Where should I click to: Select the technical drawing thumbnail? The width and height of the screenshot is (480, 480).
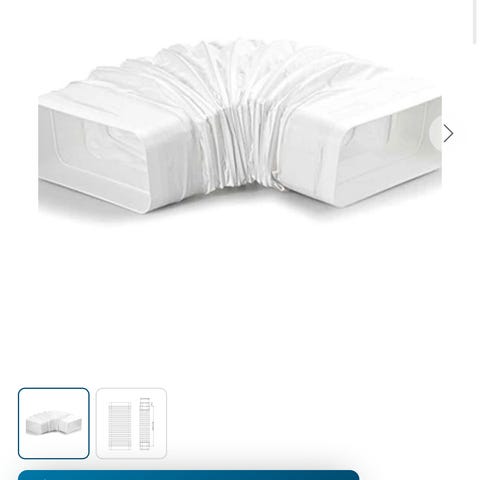click(x=131, y=423)
